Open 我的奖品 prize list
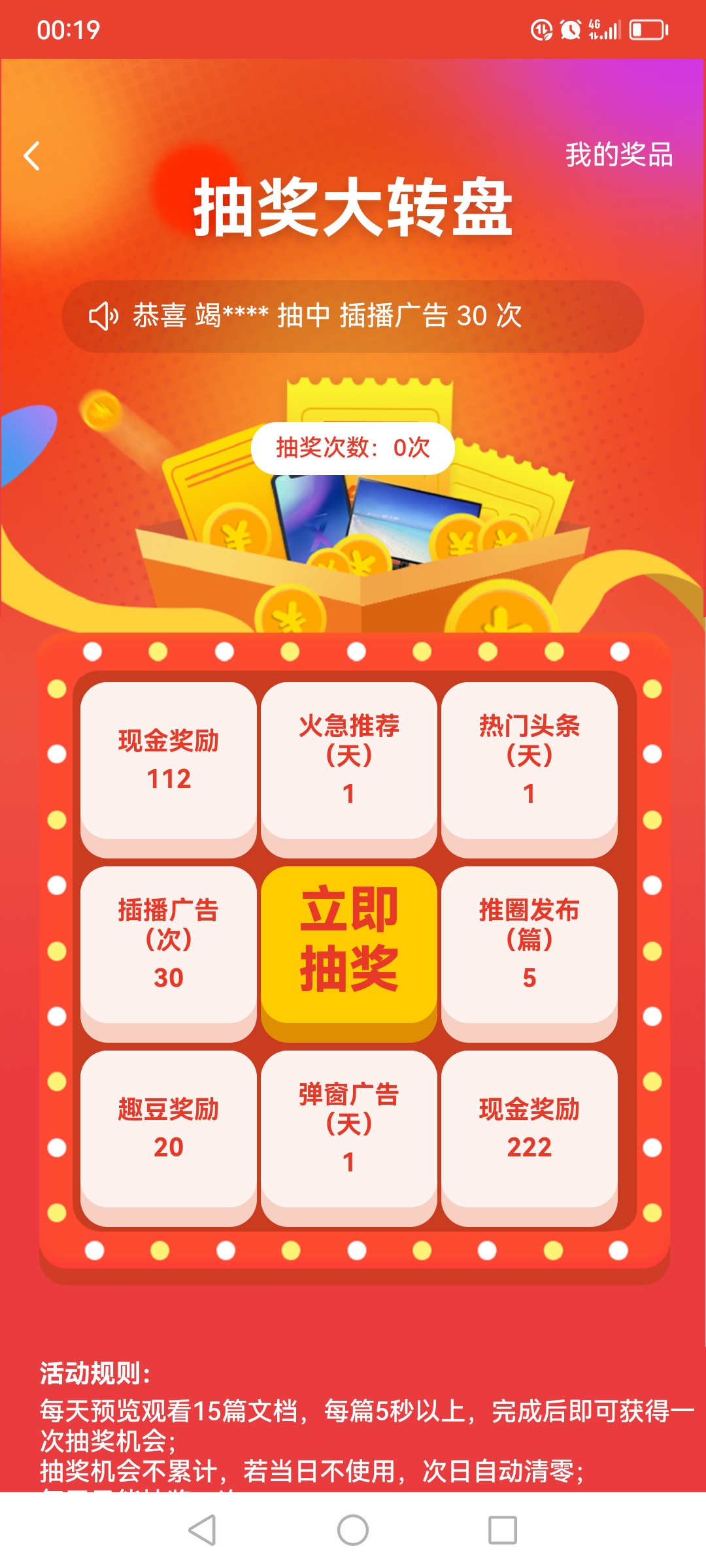The height and width of the screenshot is (1568, 706). 619,155
